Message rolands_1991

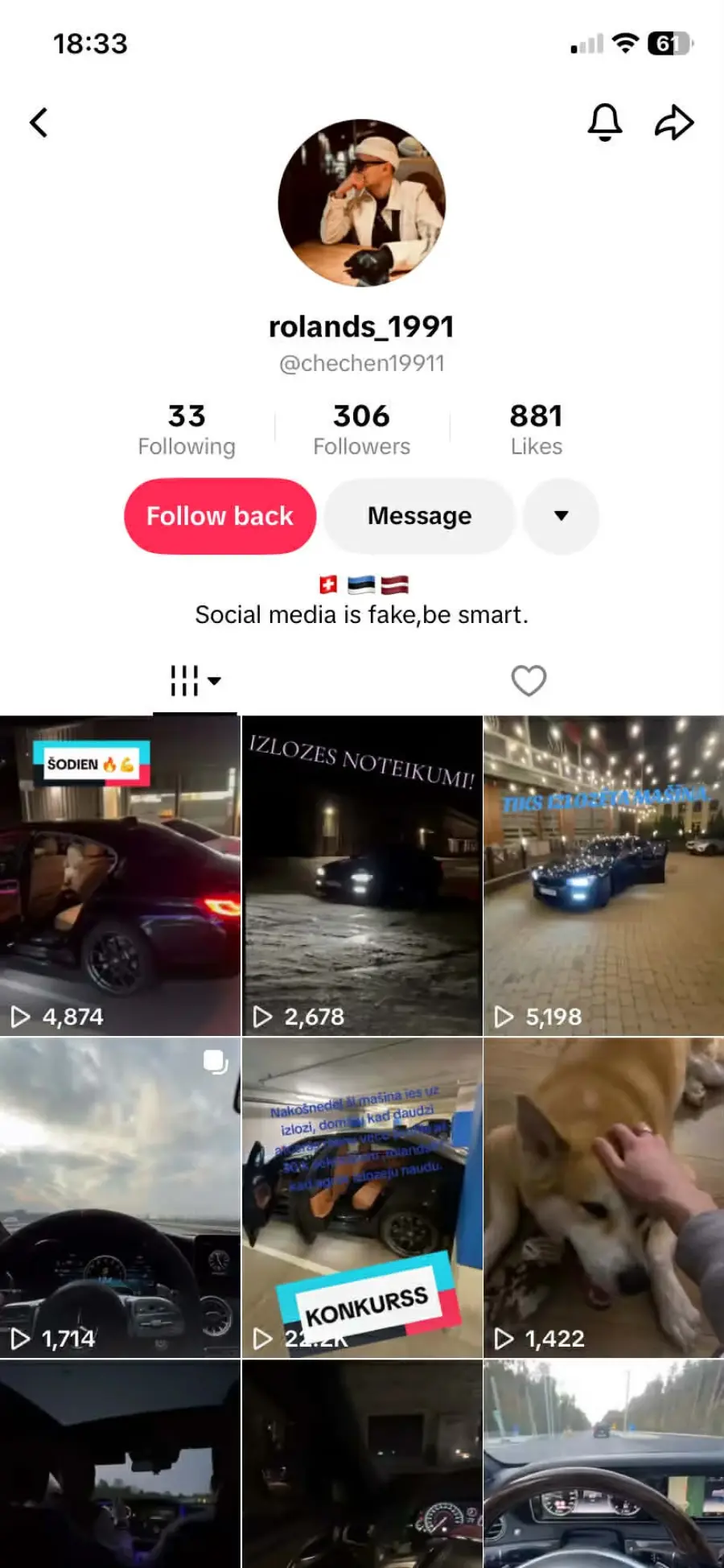(x=419, y=516)
